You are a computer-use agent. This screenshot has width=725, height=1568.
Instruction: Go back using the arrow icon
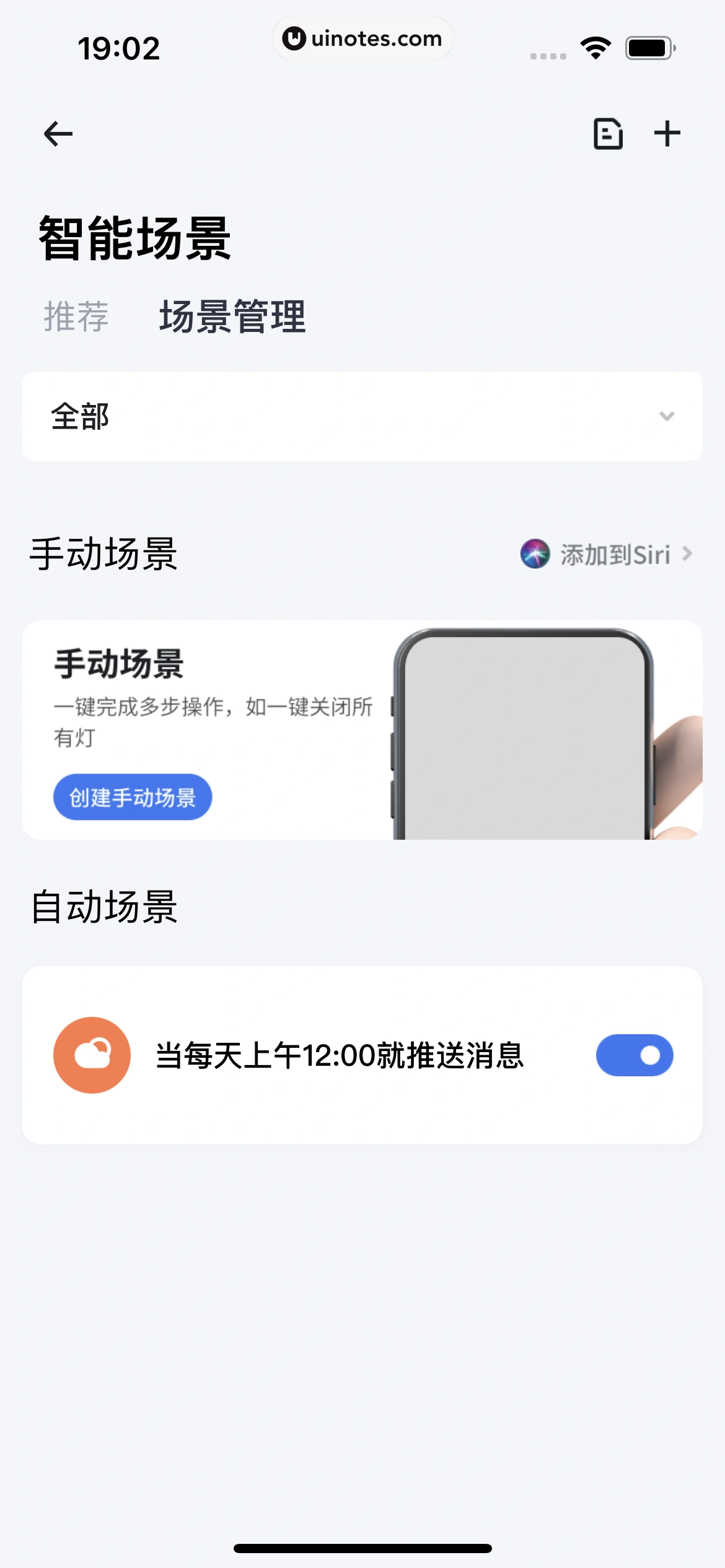58,134
